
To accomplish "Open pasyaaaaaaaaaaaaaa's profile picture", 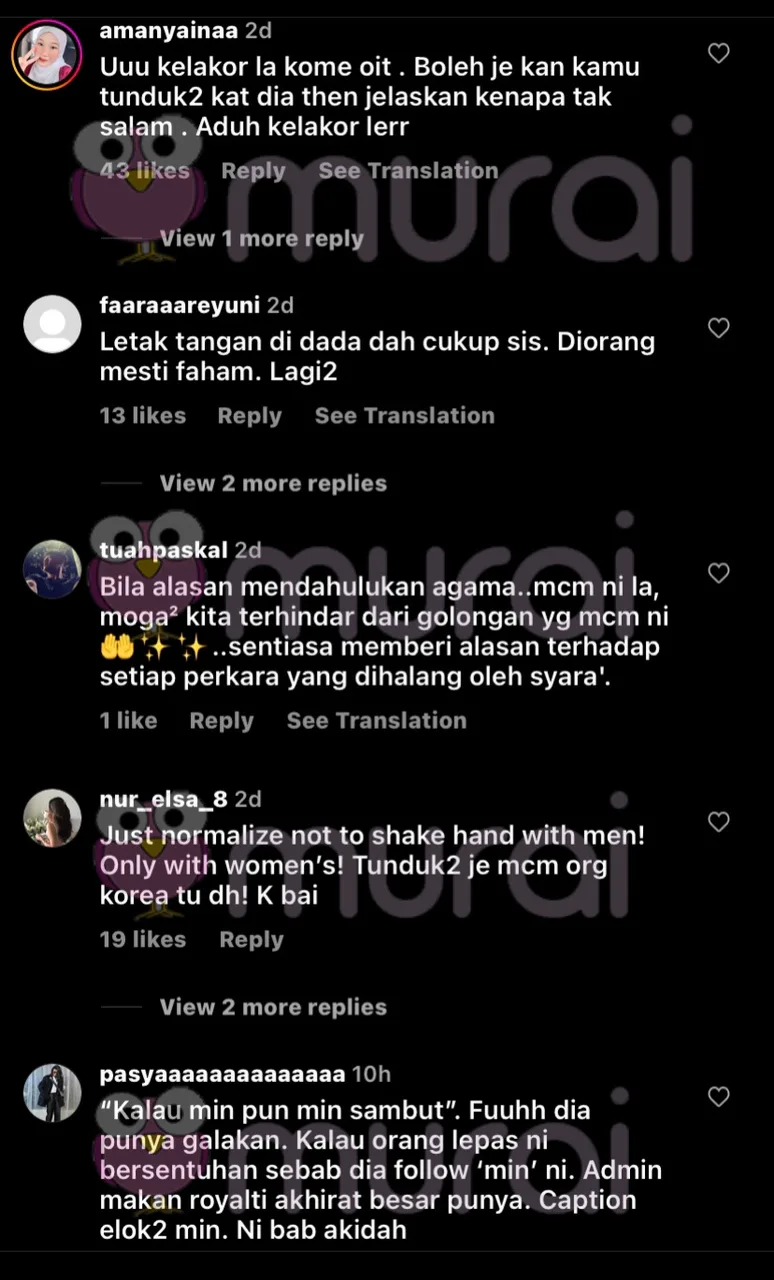I will tap(51, 1093).
